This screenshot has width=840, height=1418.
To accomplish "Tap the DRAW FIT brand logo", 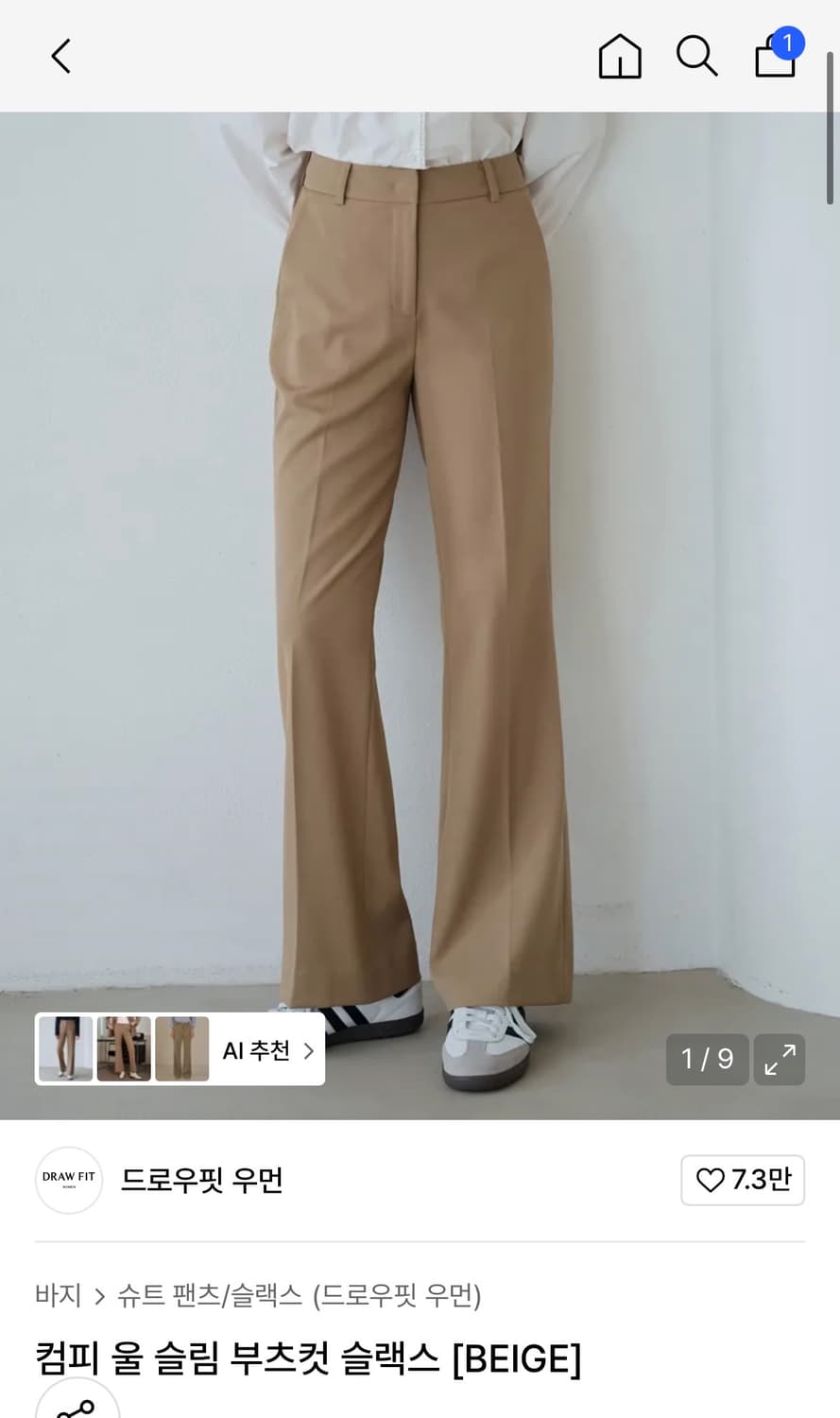I will tap(68, 1181).
